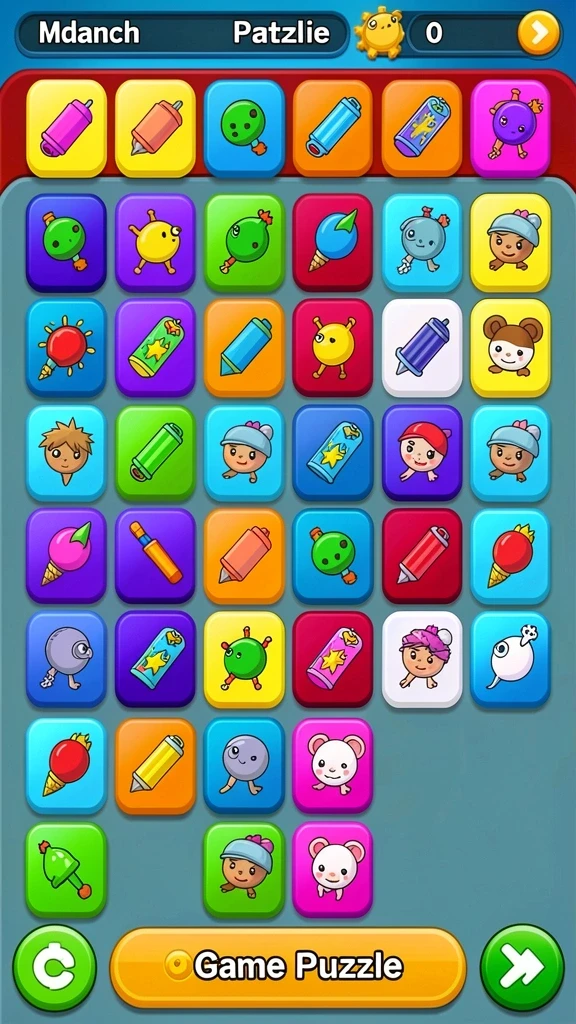
Task: Tap the spiky-haired face tile
Action: point(66,453)
